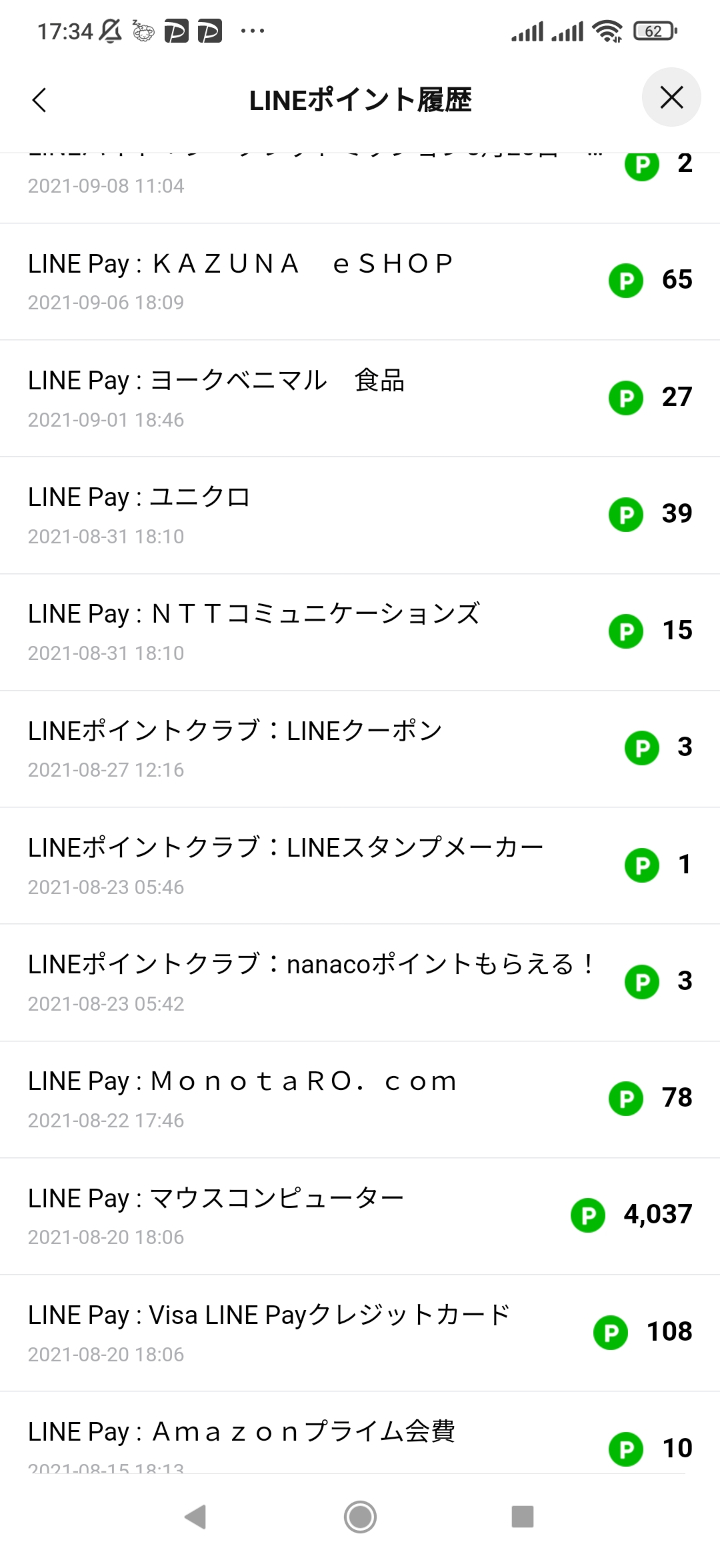This screenshot has width=720, height=1560.
Task: Go to the home screen
Action: point(360,1517)
